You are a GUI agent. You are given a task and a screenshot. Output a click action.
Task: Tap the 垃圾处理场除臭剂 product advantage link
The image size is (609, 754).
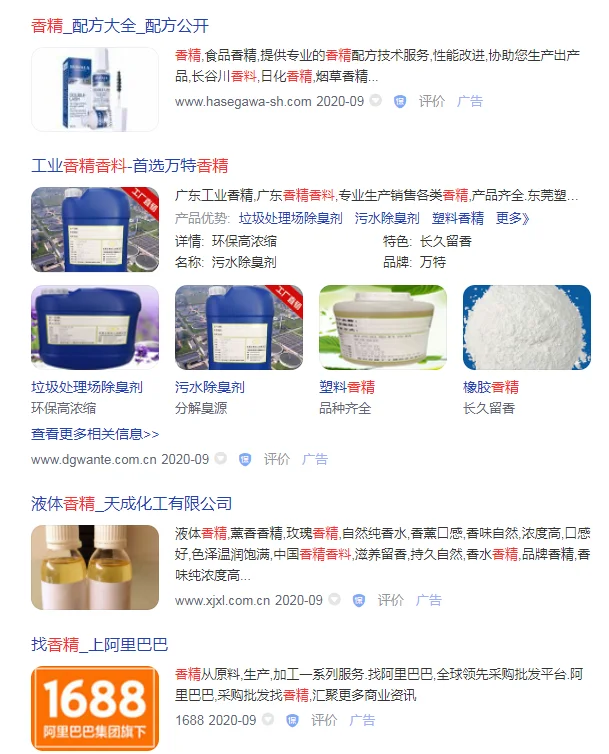[291, 218]
